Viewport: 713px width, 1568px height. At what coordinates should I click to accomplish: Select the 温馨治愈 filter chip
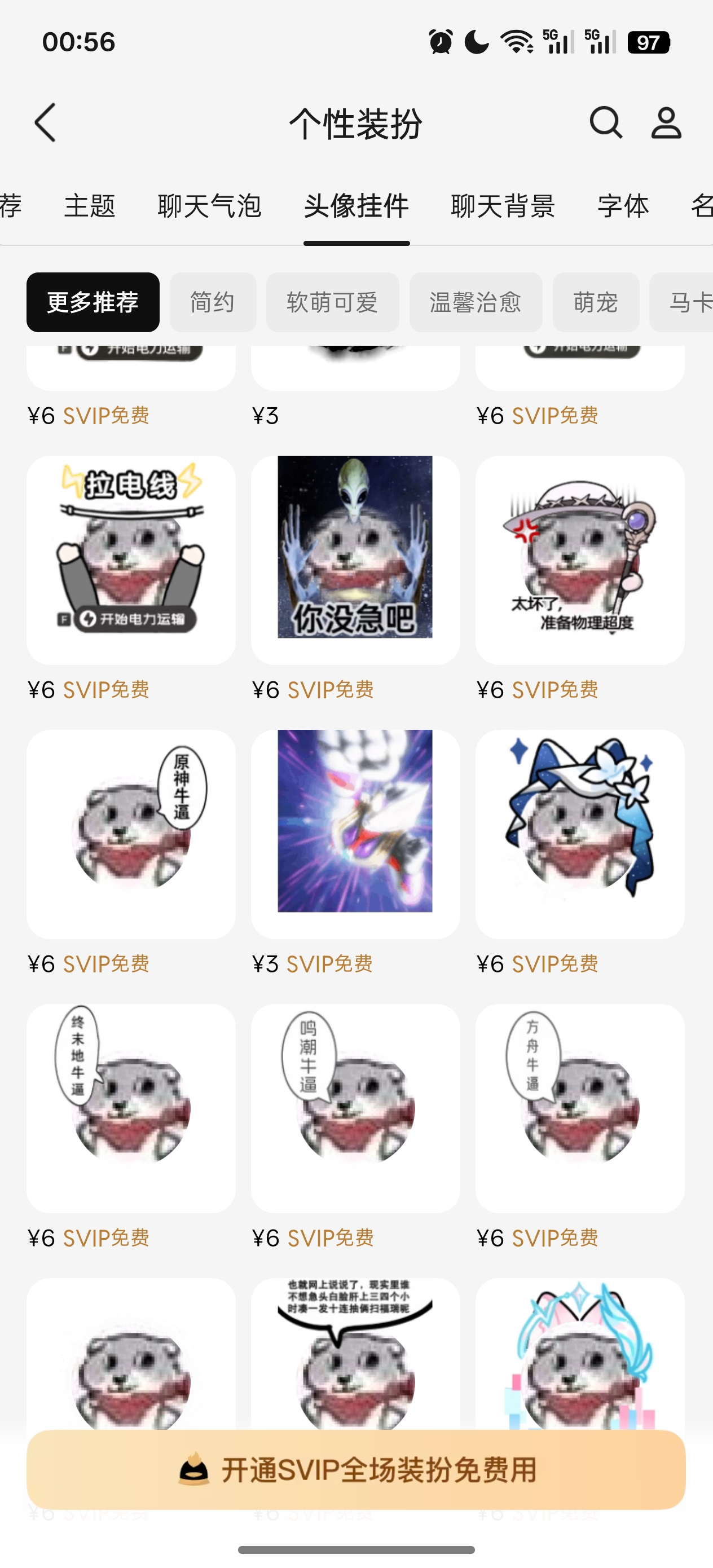476,302
